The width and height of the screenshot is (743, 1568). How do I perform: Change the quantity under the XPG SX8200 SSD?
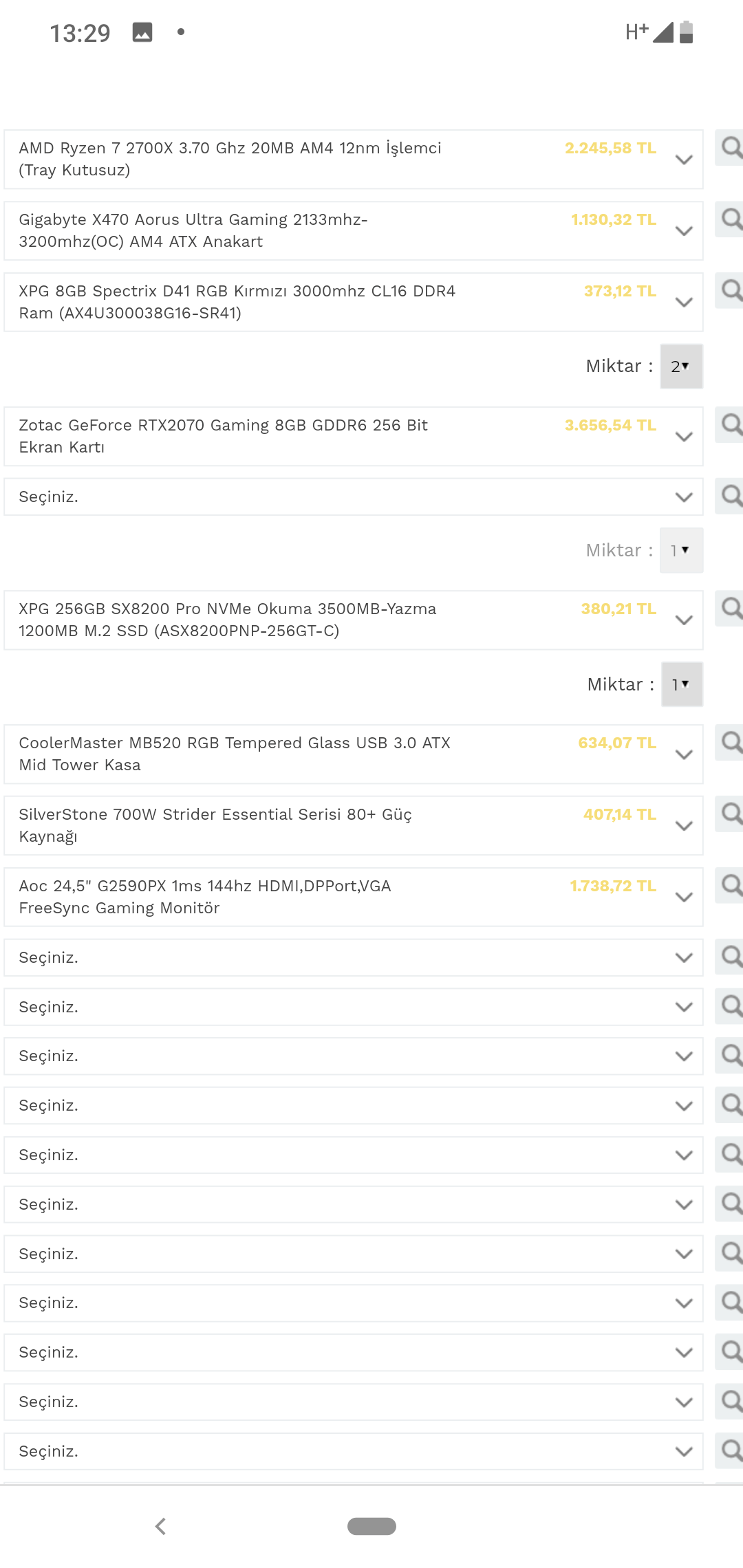pos(681,685)
